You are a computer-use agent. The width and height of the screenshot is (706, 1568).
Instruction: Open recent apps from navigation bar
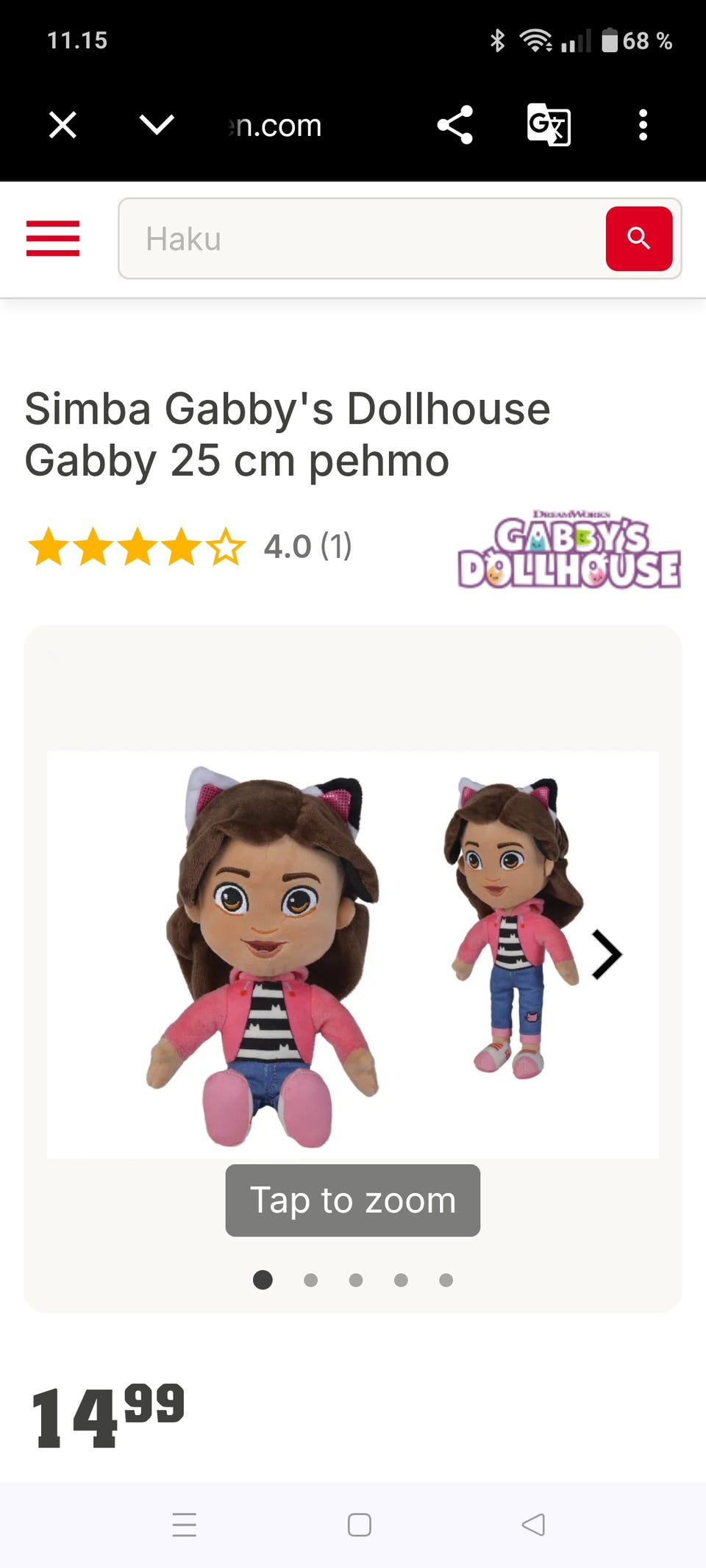point(184,1525)
